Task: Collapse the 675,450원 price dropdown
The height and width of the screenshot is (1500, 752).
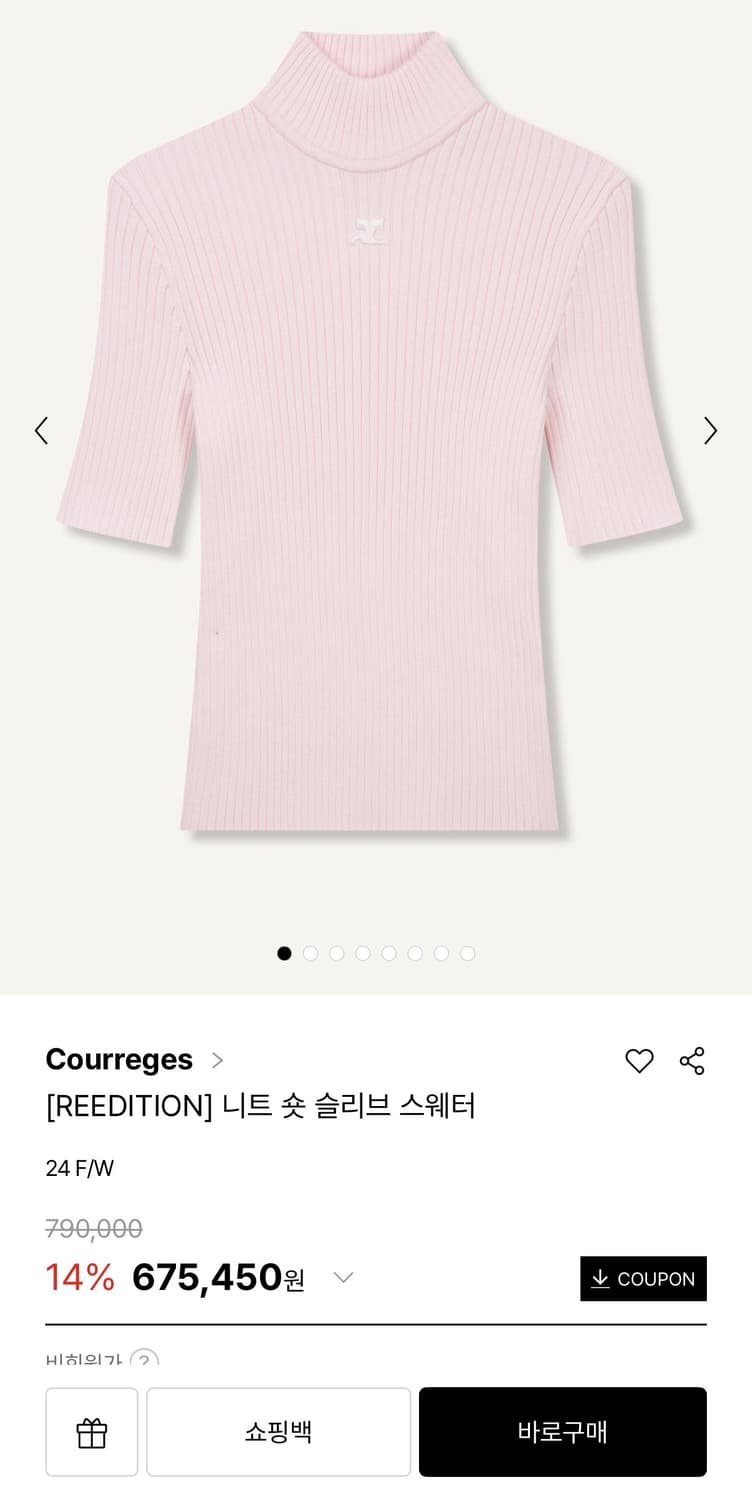Action: coord(344,1278)
